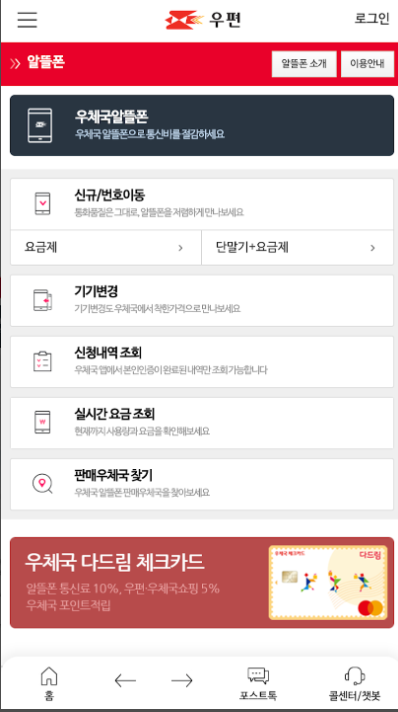Go to 홈 tab

pyautogui.click(x=49, y=683)
